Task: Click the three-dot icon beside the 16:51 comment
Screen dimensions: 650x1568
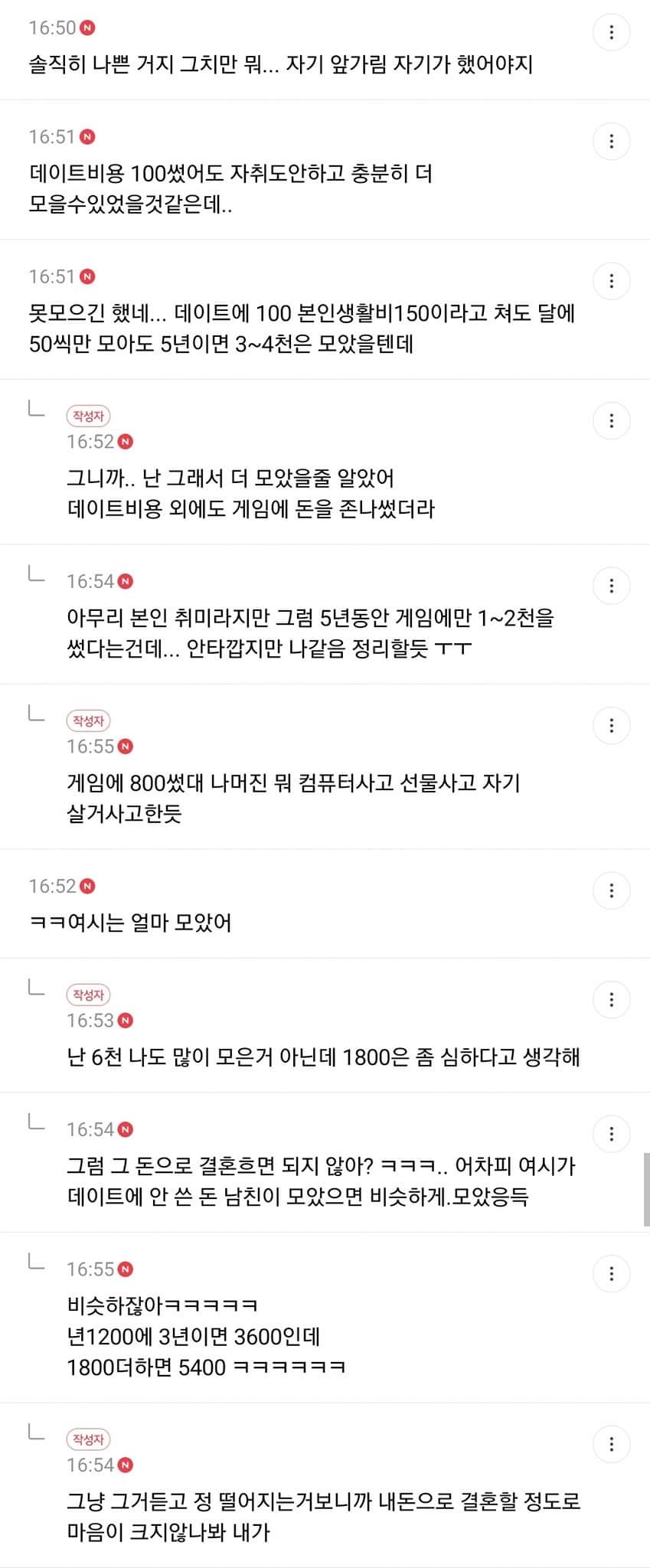Action: click(x=611, y=141)
